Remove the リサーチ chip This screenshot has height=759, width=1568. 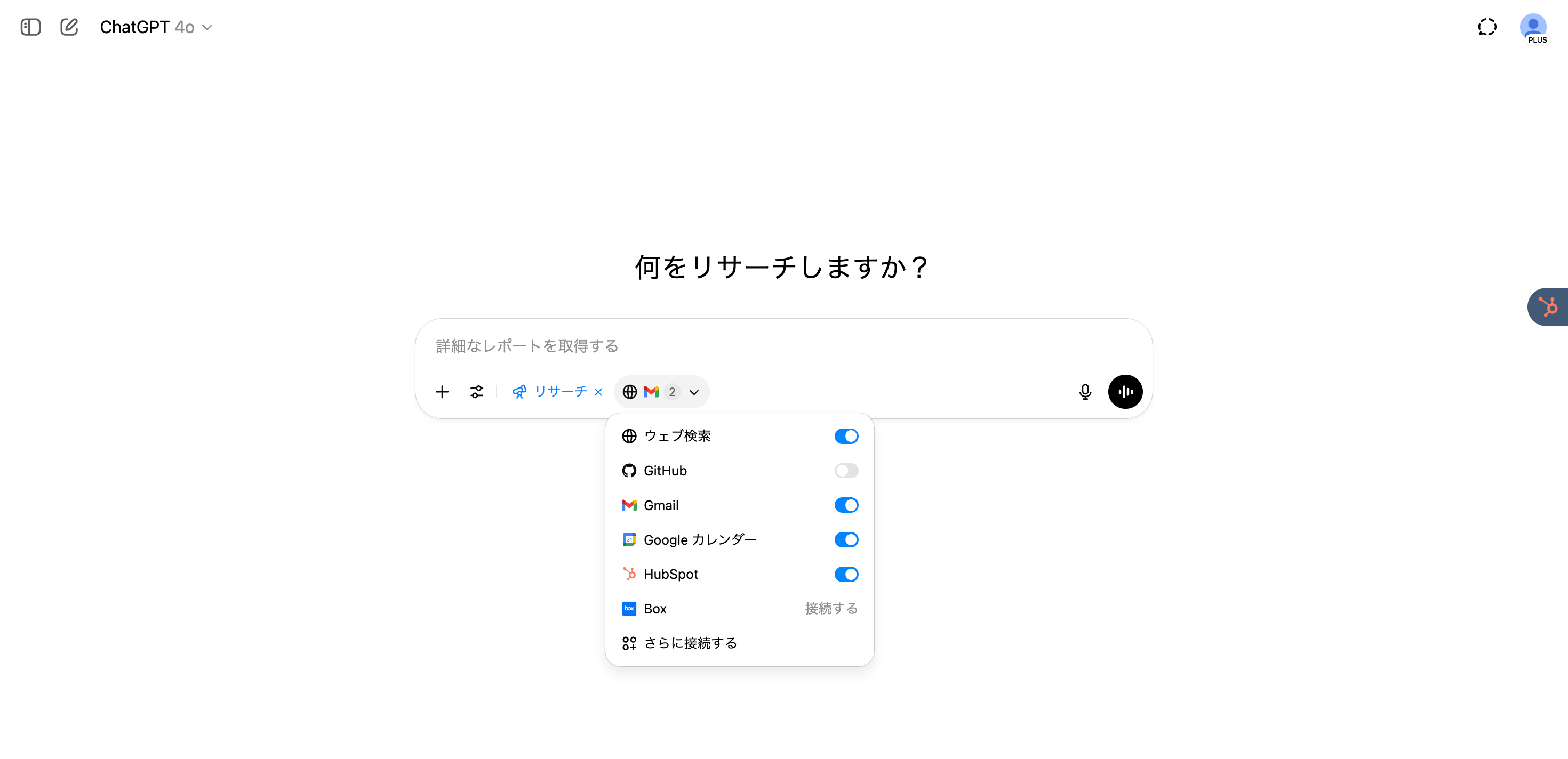coord(598,392)
